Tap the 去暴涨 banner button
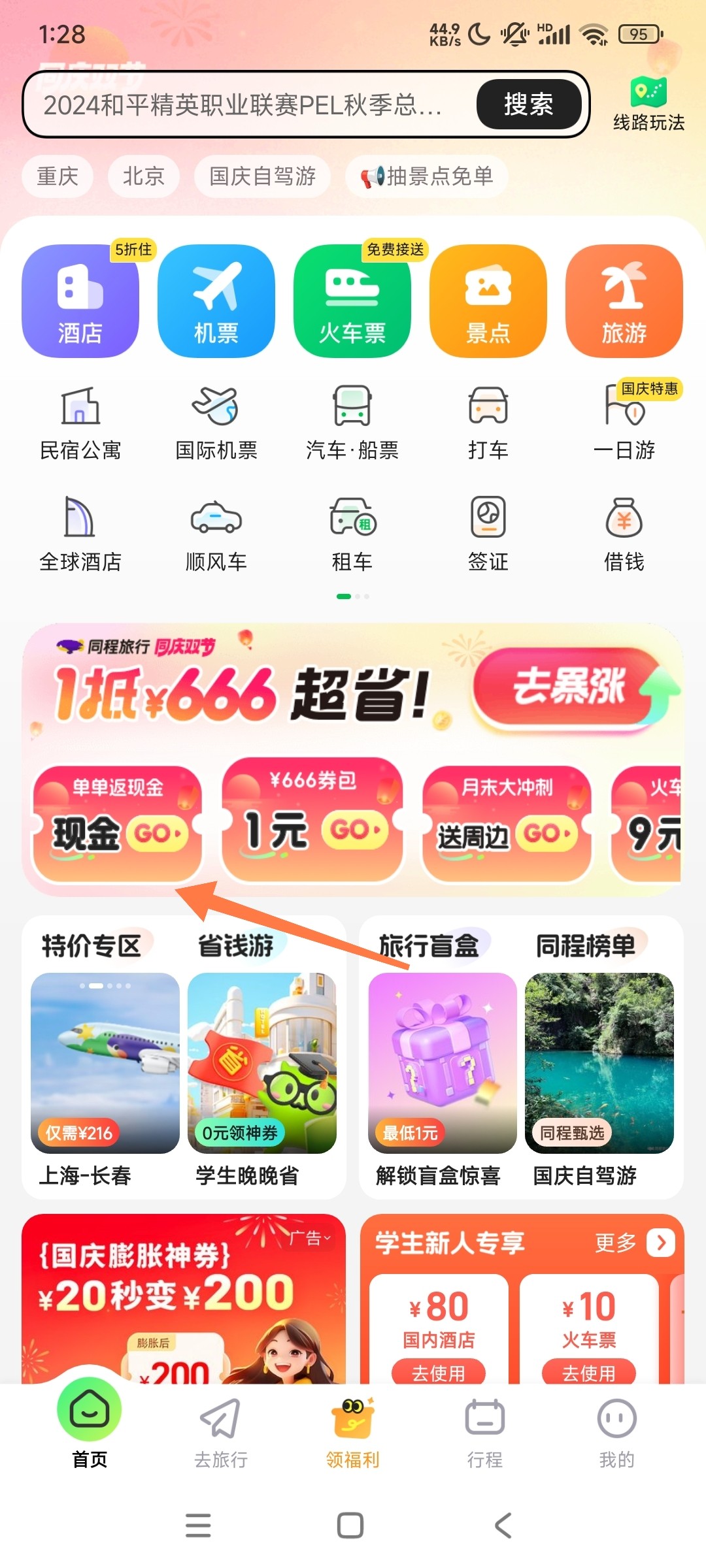The image size is (706, 1568). 570,688
